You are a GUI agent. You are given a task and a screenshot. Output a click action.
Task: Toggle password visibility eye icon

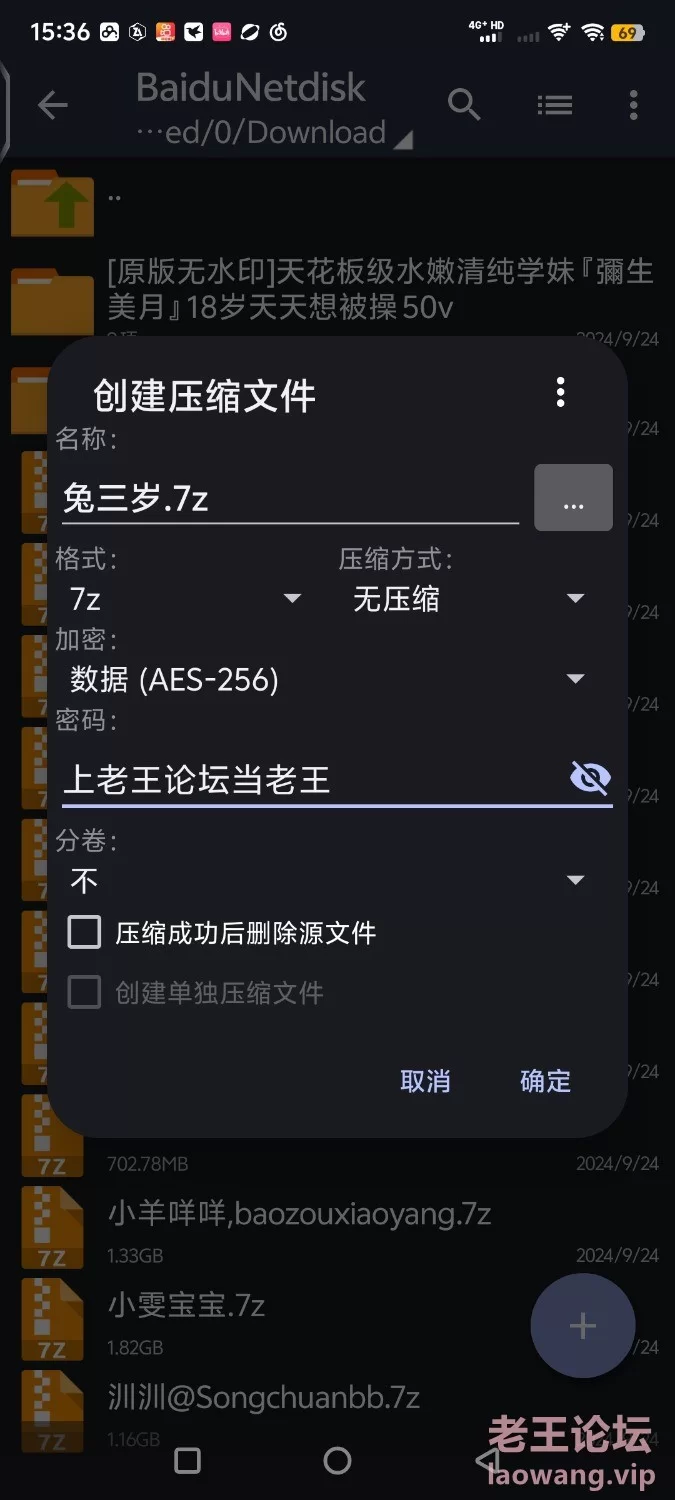[589, 777]
